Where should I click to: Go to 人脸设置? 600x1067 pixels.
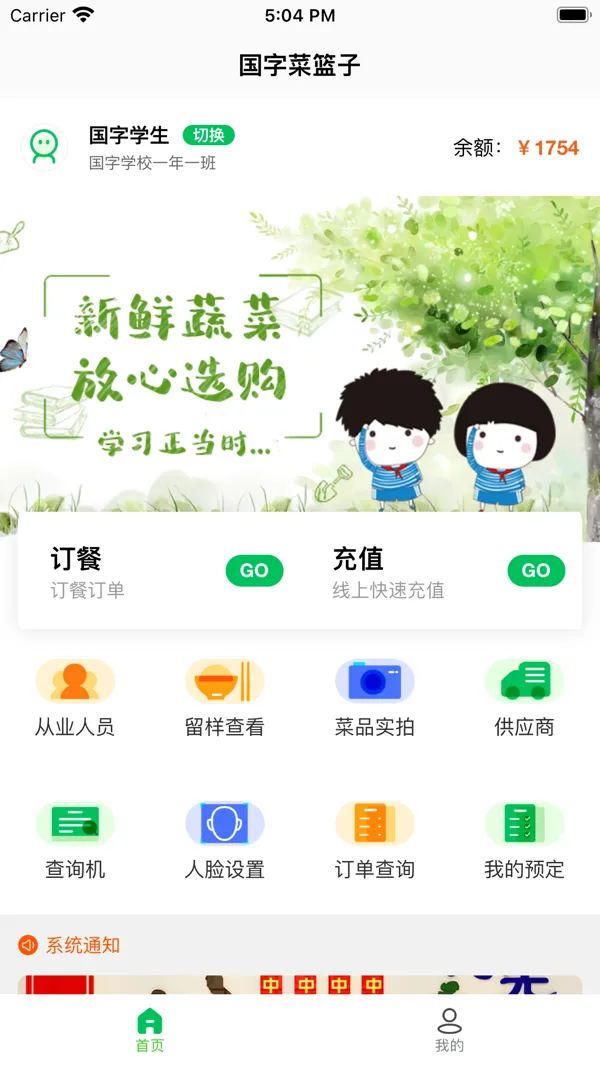pyautogui.click(x=225, y=841)
